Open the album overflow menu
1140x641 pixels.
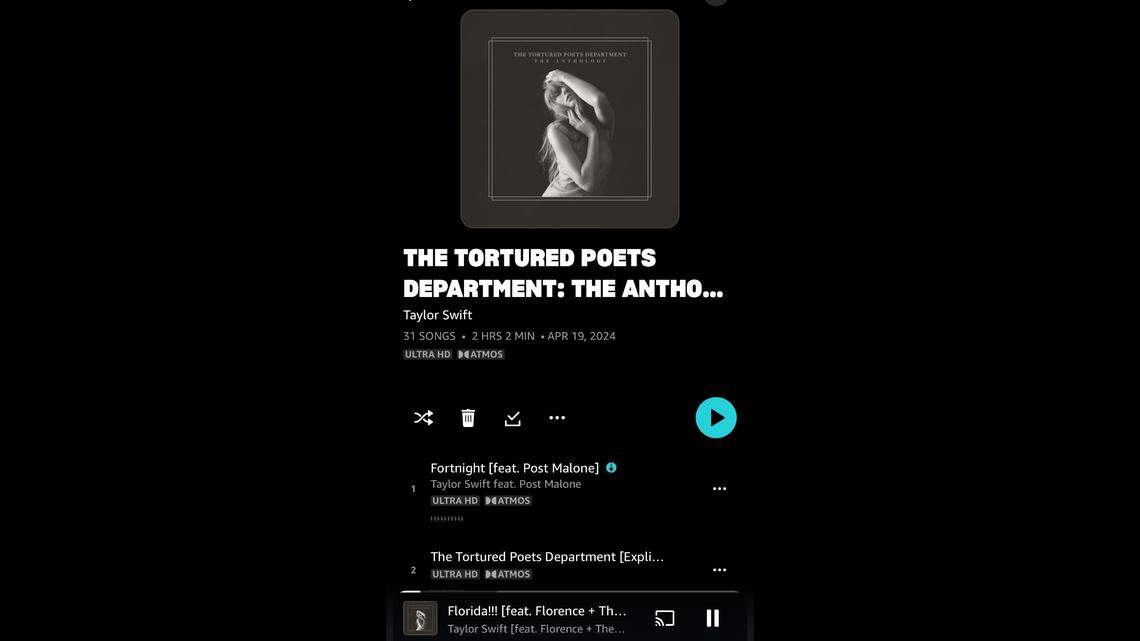[557, 418]
